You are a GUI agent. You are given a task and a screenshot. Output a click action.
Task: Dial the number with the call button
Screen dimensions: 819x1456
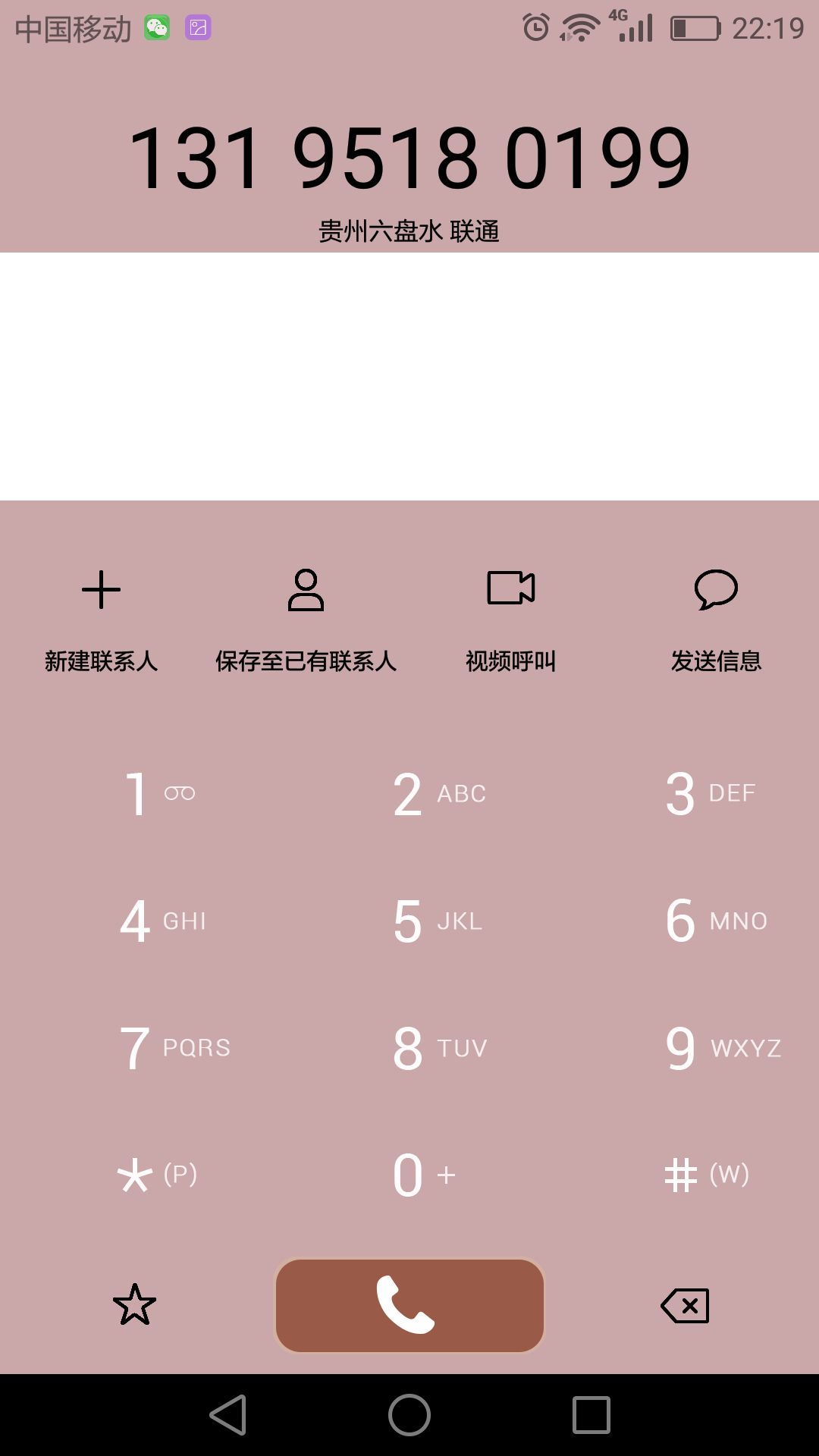pos(409,1305)
